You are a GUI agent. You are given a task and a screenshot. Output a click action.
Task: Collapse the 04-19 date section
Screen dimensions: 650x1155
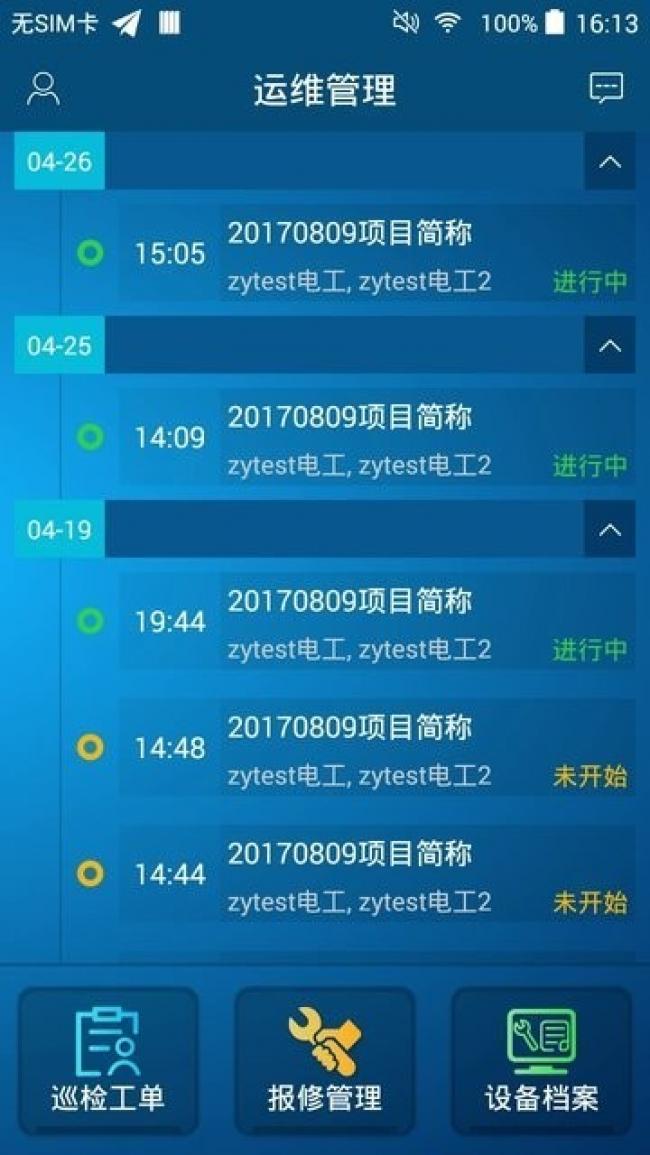point(609,529)
